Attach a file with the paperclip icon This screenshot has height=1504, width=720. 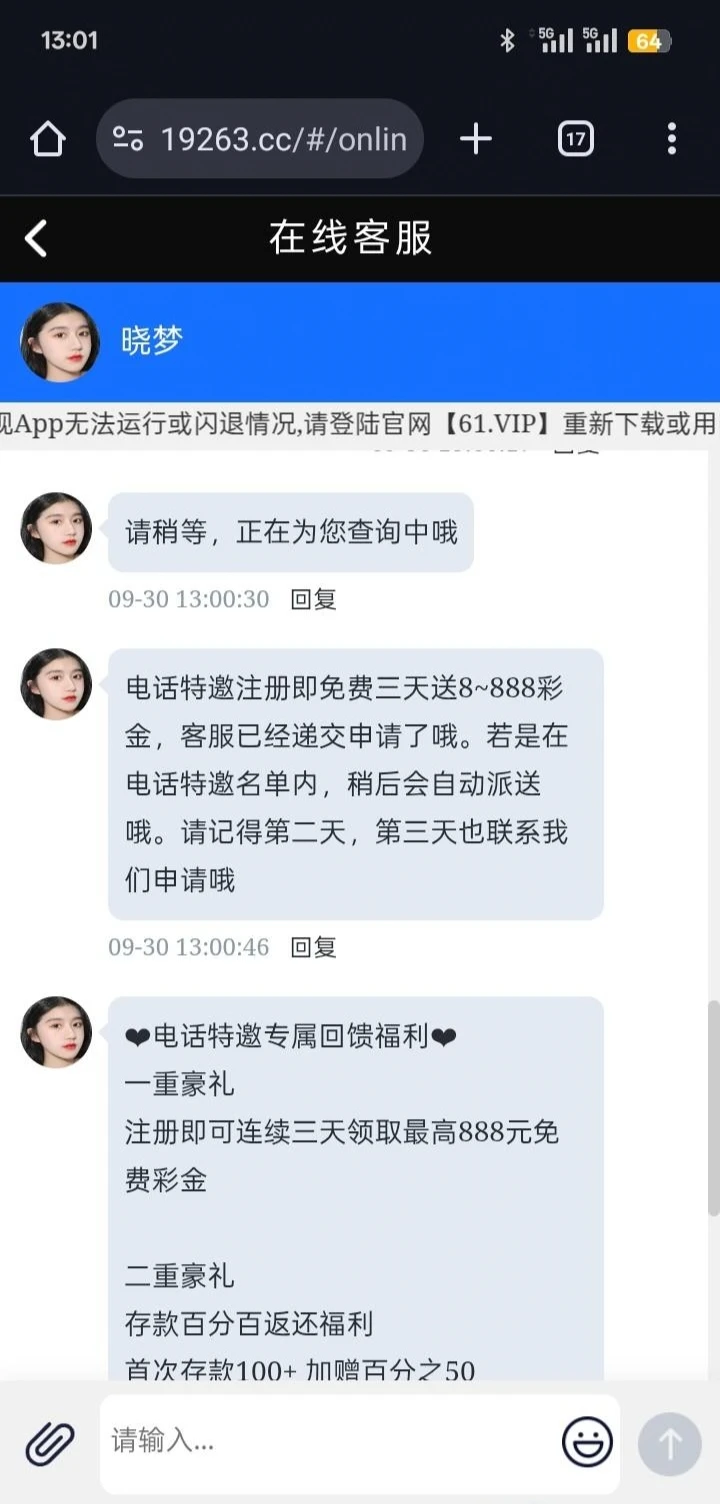[x=49, y=1443]
